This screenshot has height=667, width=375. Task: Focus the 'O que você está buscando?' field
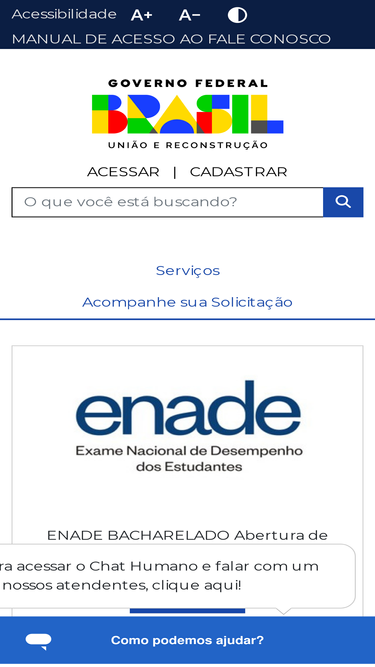tap(168, 202)
